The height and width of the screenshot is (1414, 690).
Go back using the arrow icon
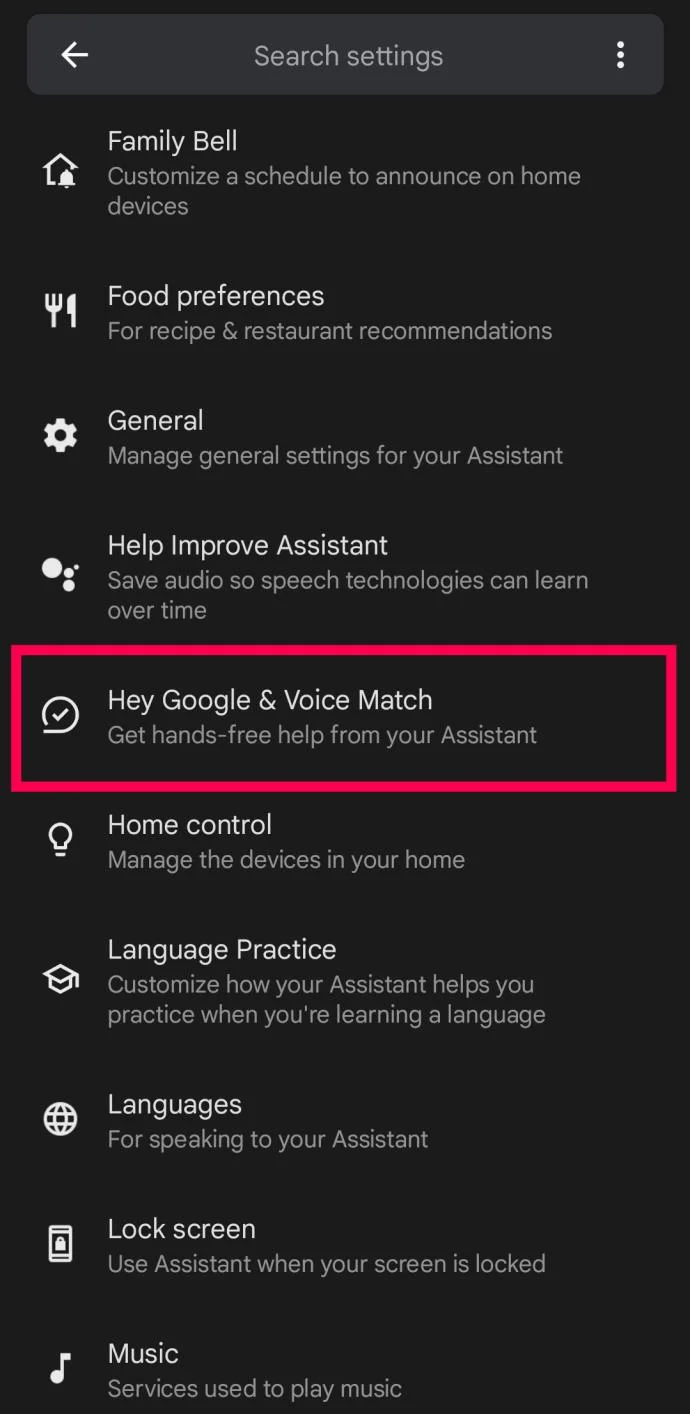tap(75, 55)
